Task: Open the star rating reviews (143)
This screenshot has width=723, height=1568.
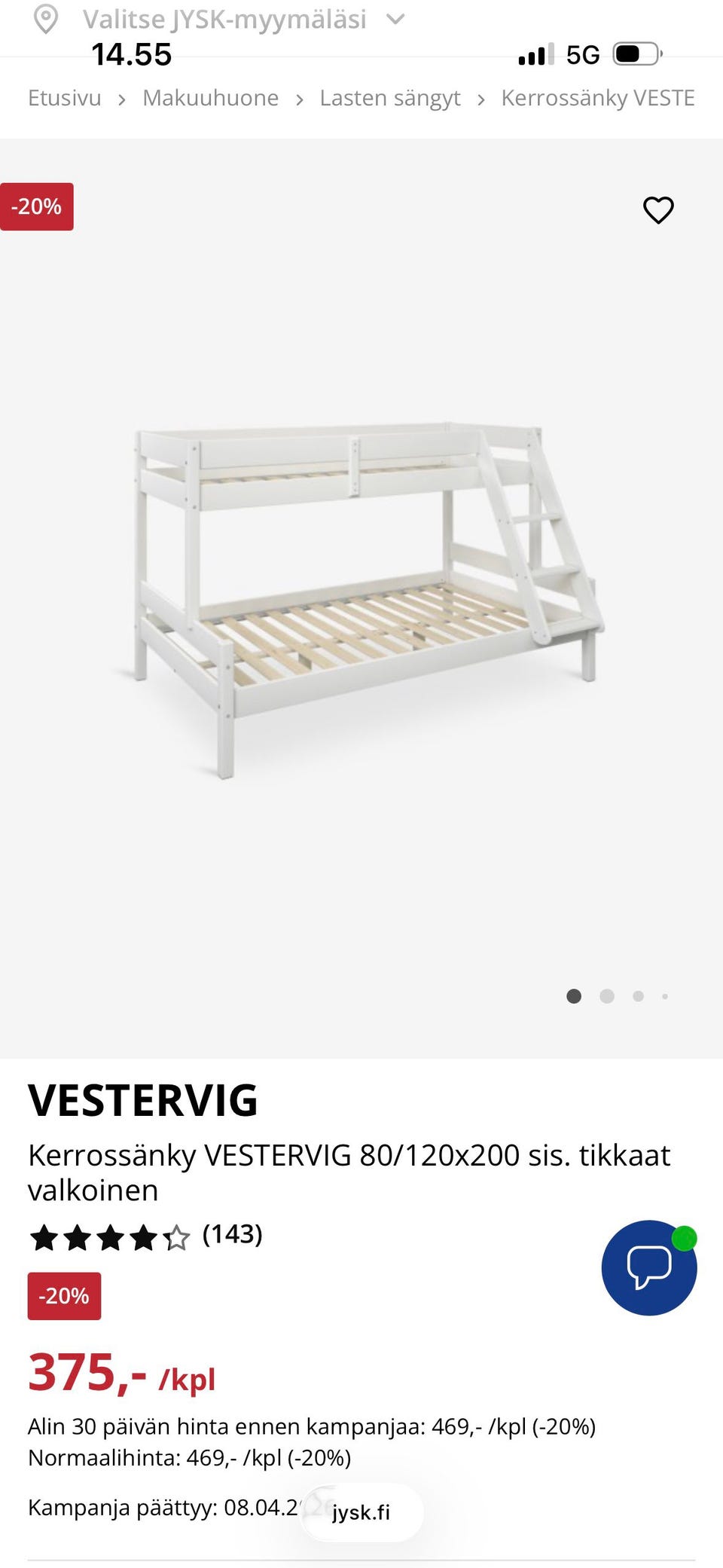Action: point(145,1236)
